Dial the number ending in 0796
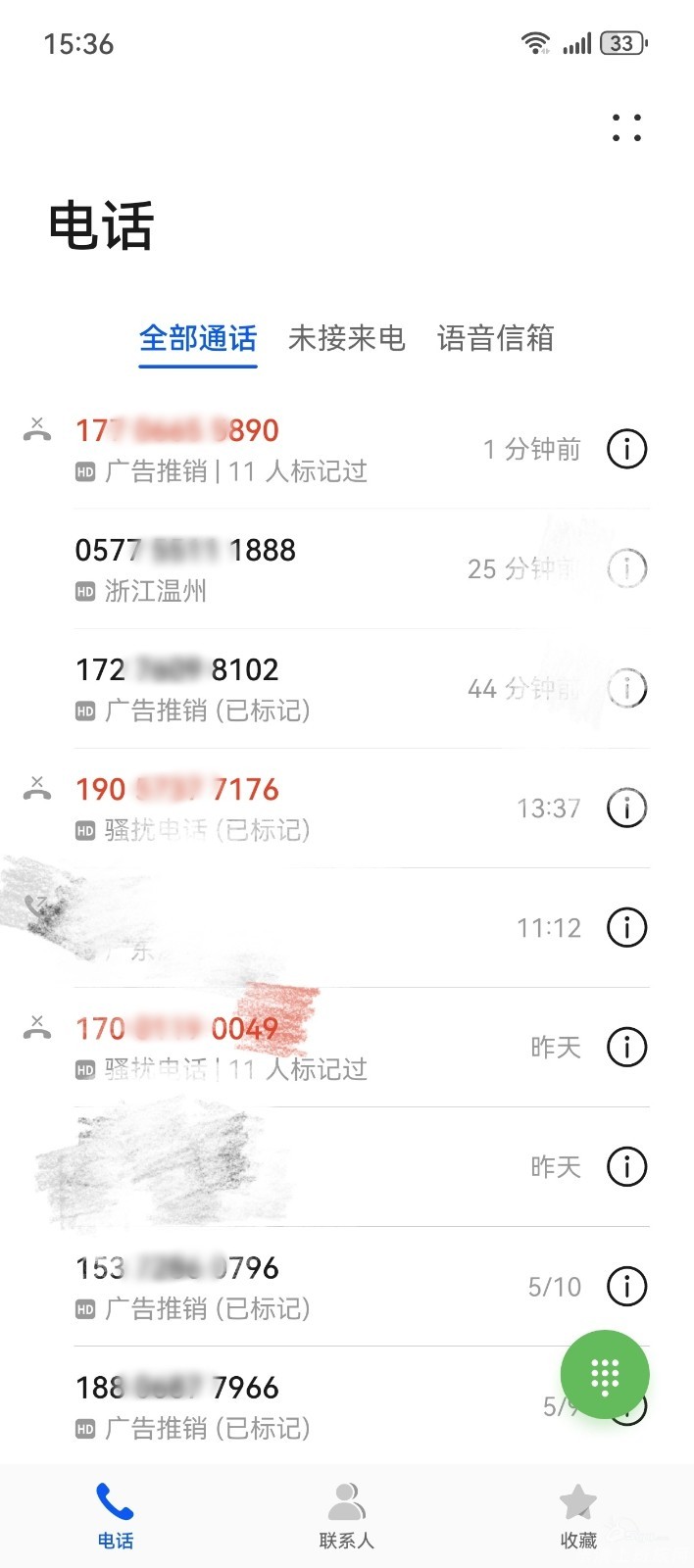The height and width of the screenshot is (1568, 694). [245, 1286]
